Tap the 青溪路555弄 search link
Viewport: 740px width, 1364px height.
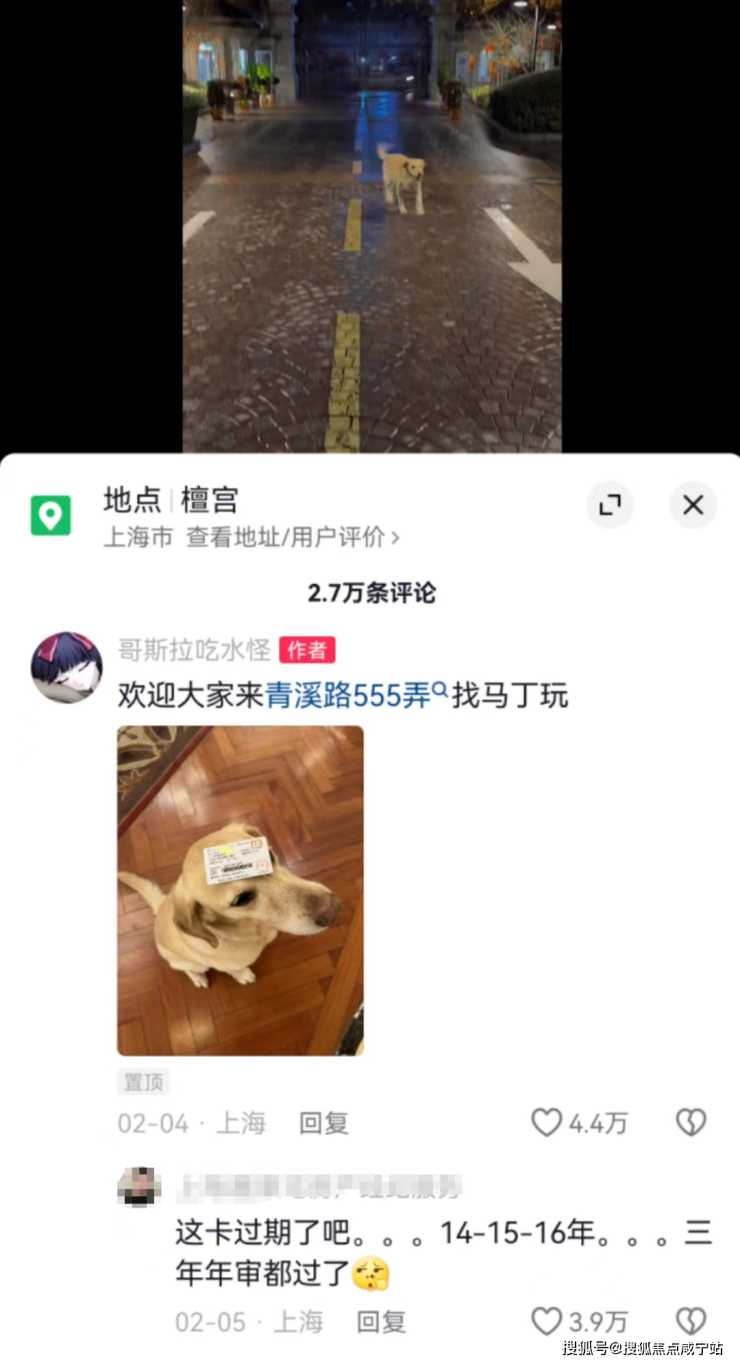[355, 695]
